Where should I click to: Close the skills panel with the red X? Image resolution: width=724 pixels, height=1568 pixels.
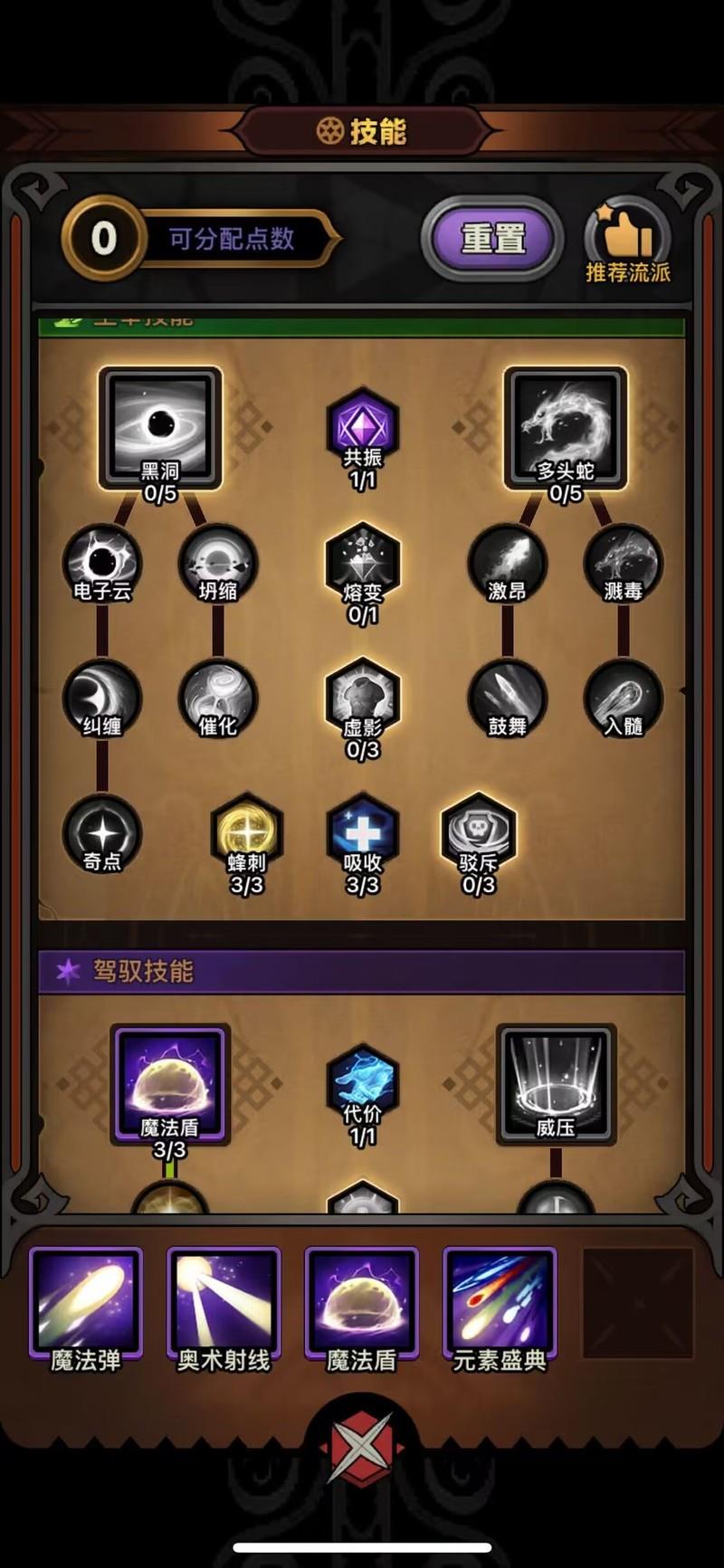(362, 1448)
